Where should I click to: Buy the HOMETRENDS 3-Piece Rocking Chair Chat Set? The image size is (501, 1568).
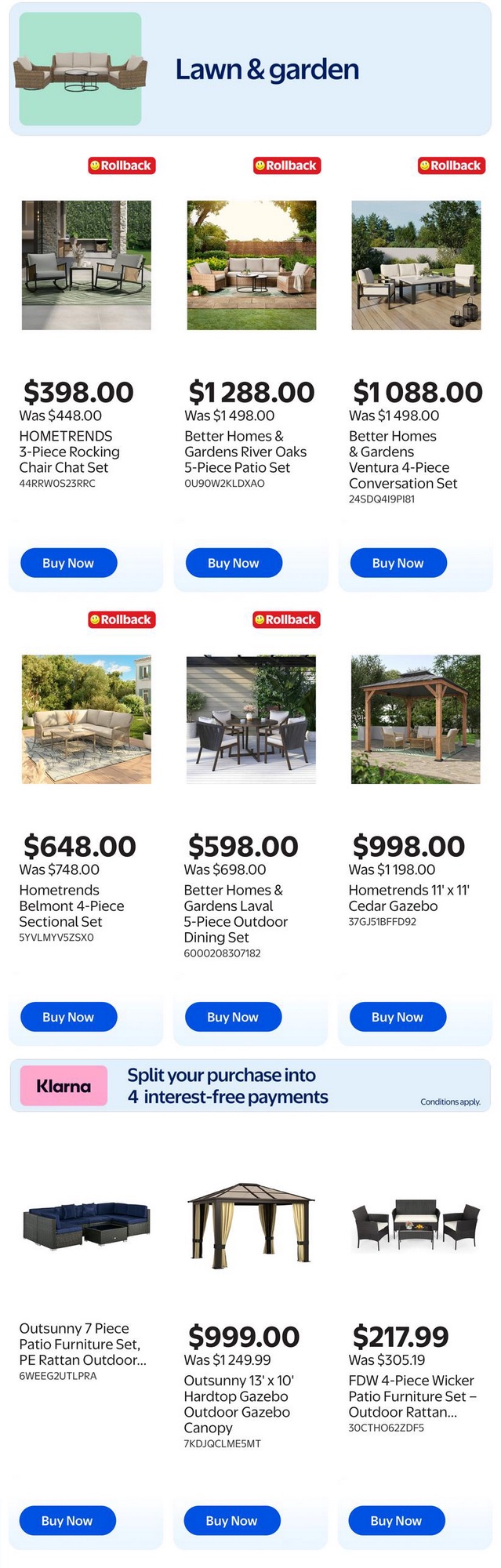[69, 562]
